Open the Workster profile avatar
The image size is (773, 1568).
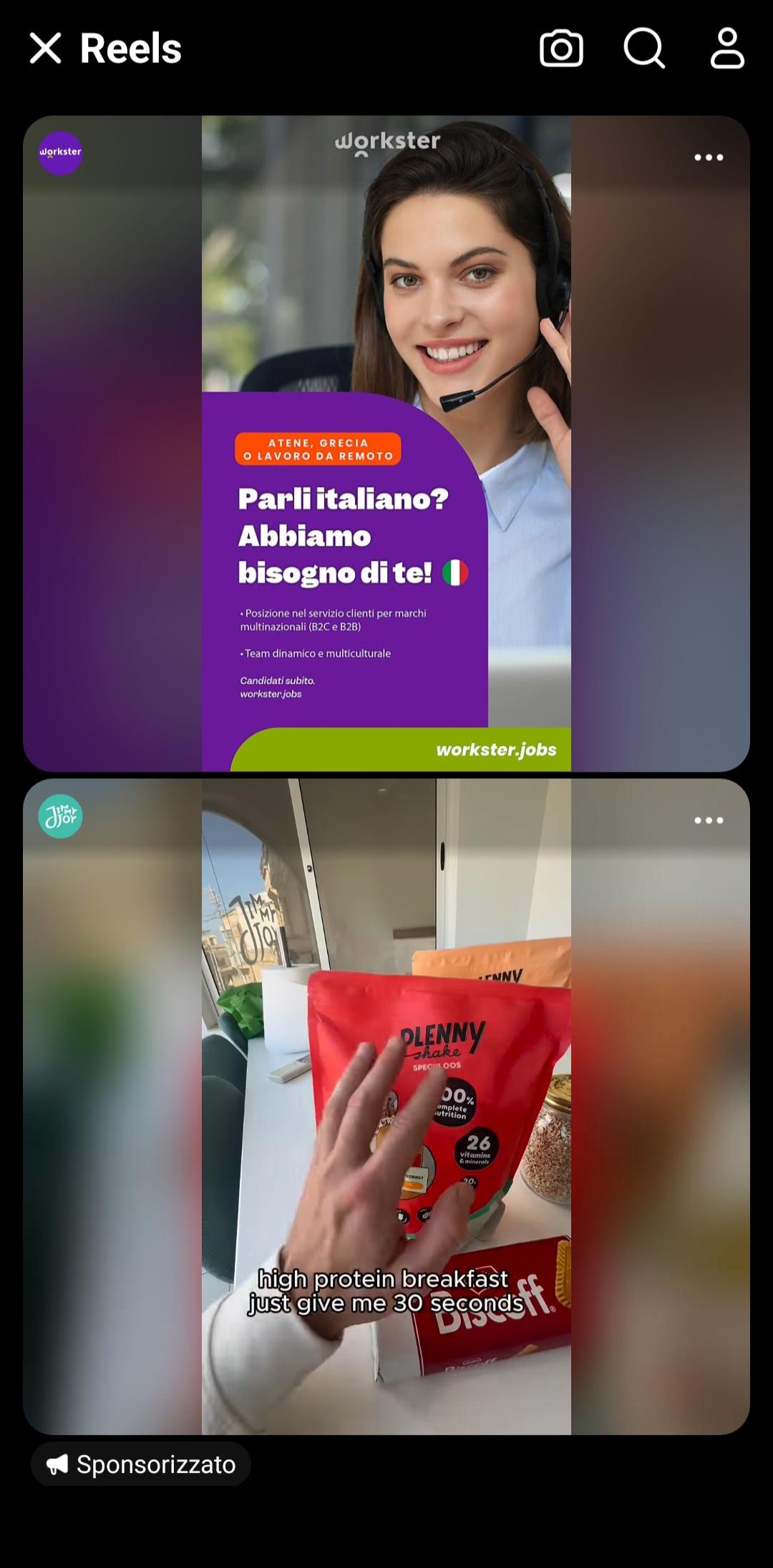[60, 152]
